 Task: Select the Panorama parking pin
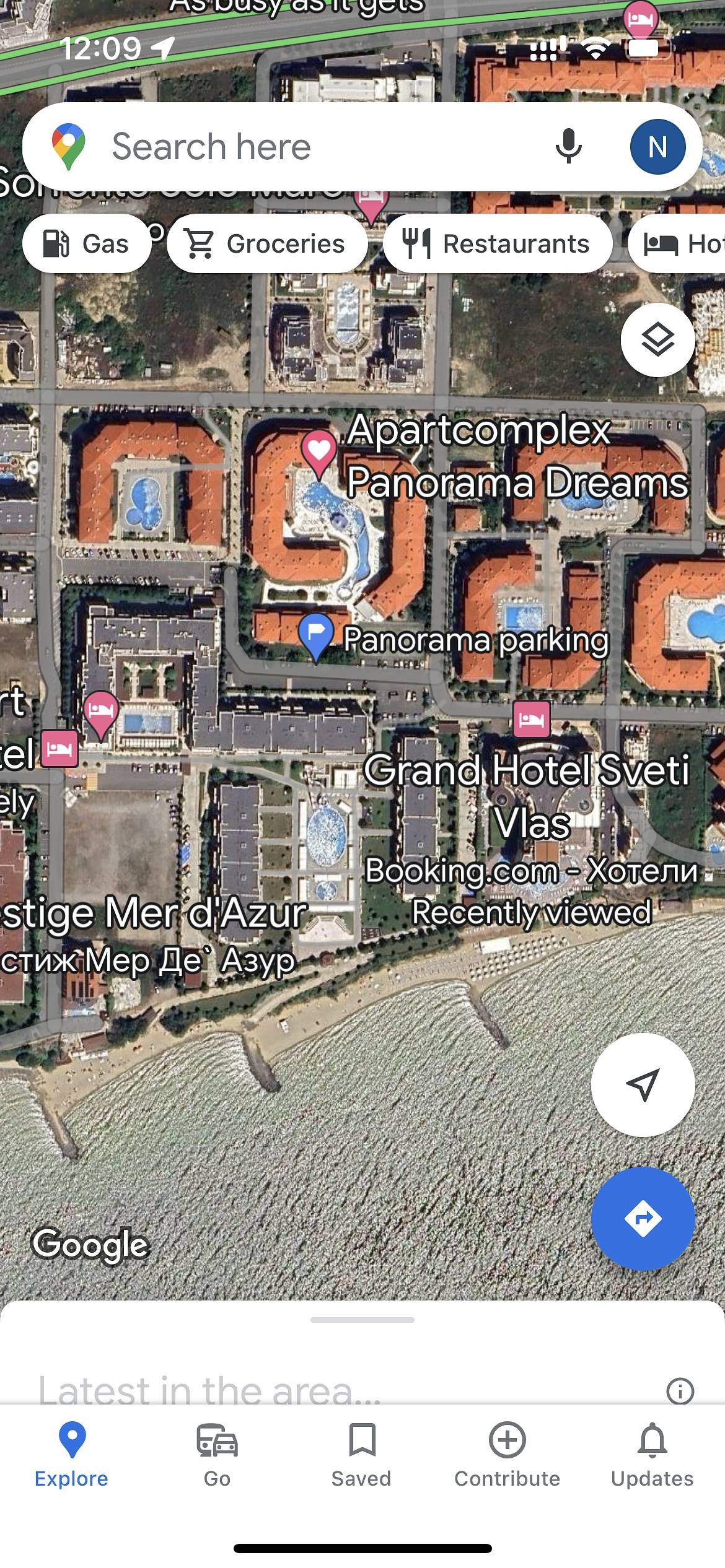pos(316,634)
